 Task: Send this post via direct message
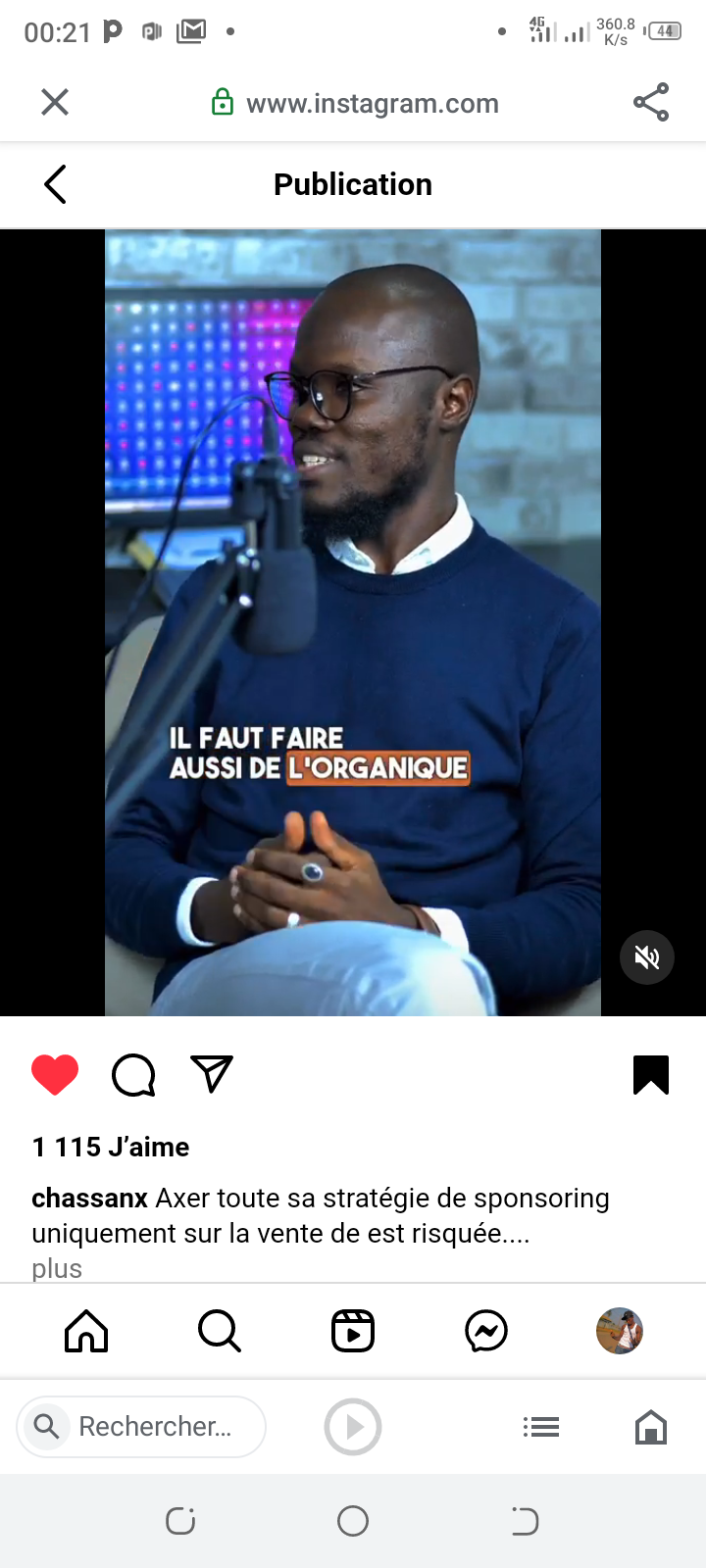coord(212,1075)
